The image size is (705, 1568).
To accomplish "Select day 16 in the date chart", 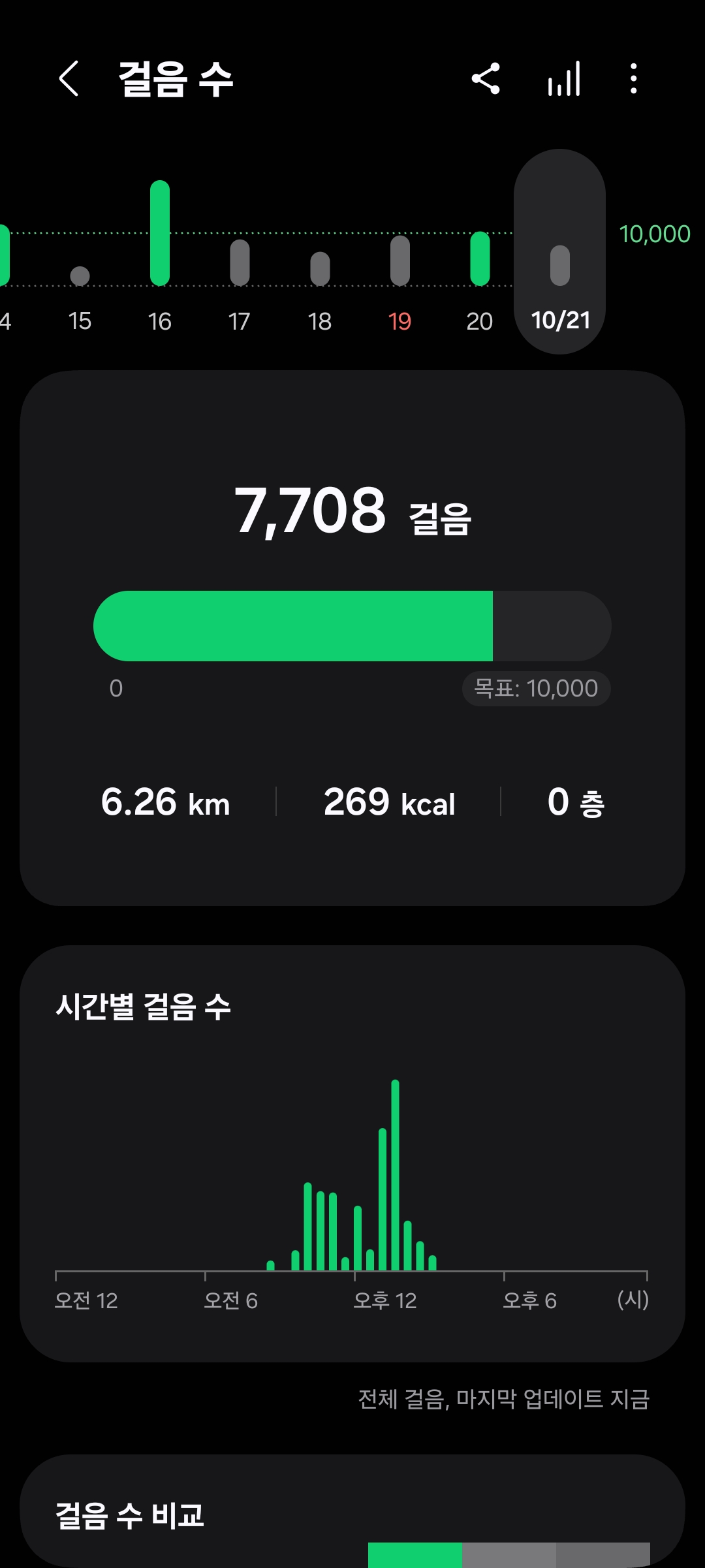I will tap(160, 261).
